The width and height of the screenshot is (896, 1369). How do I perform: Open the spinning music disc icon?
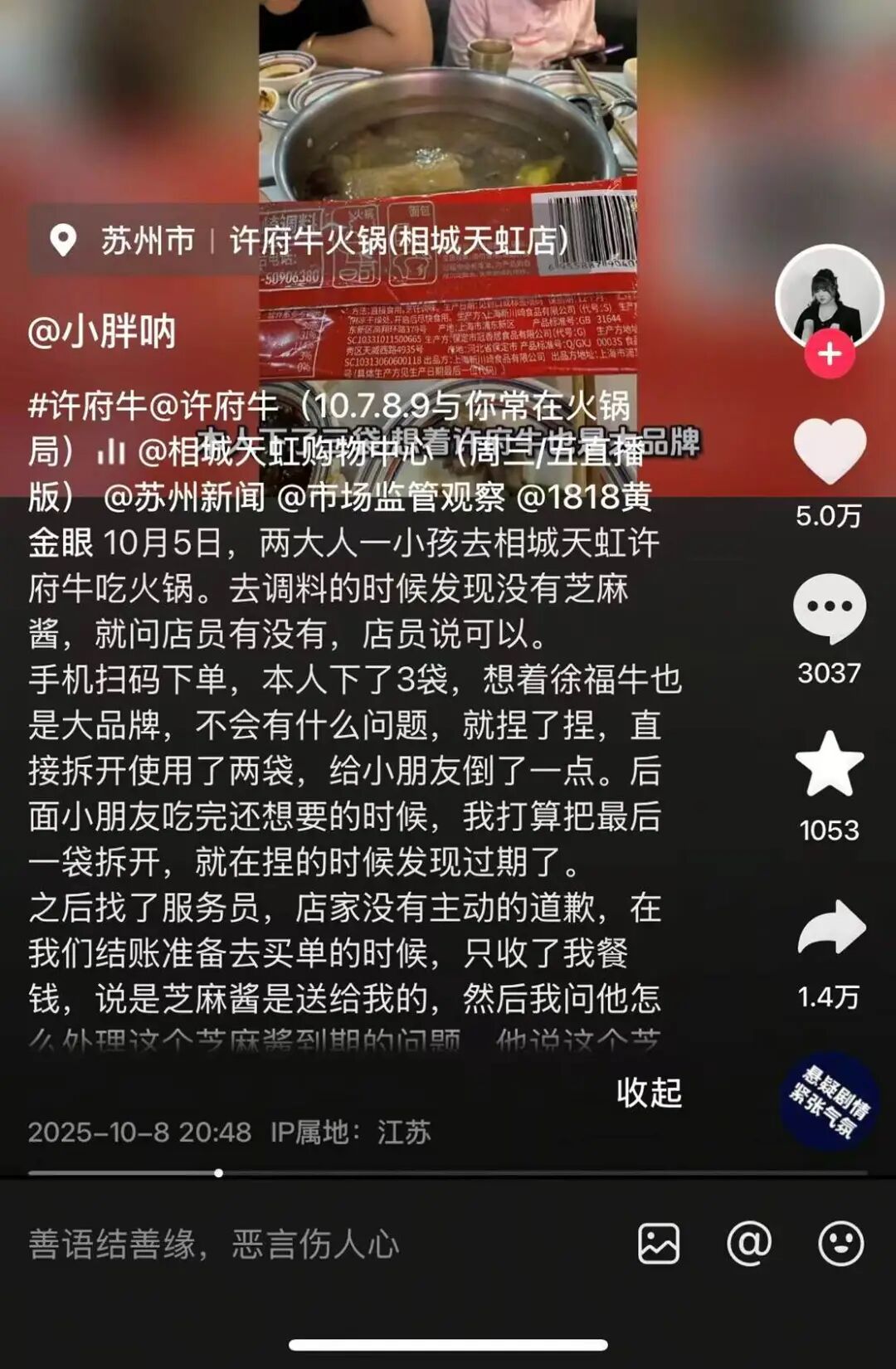click(829, 1102)
